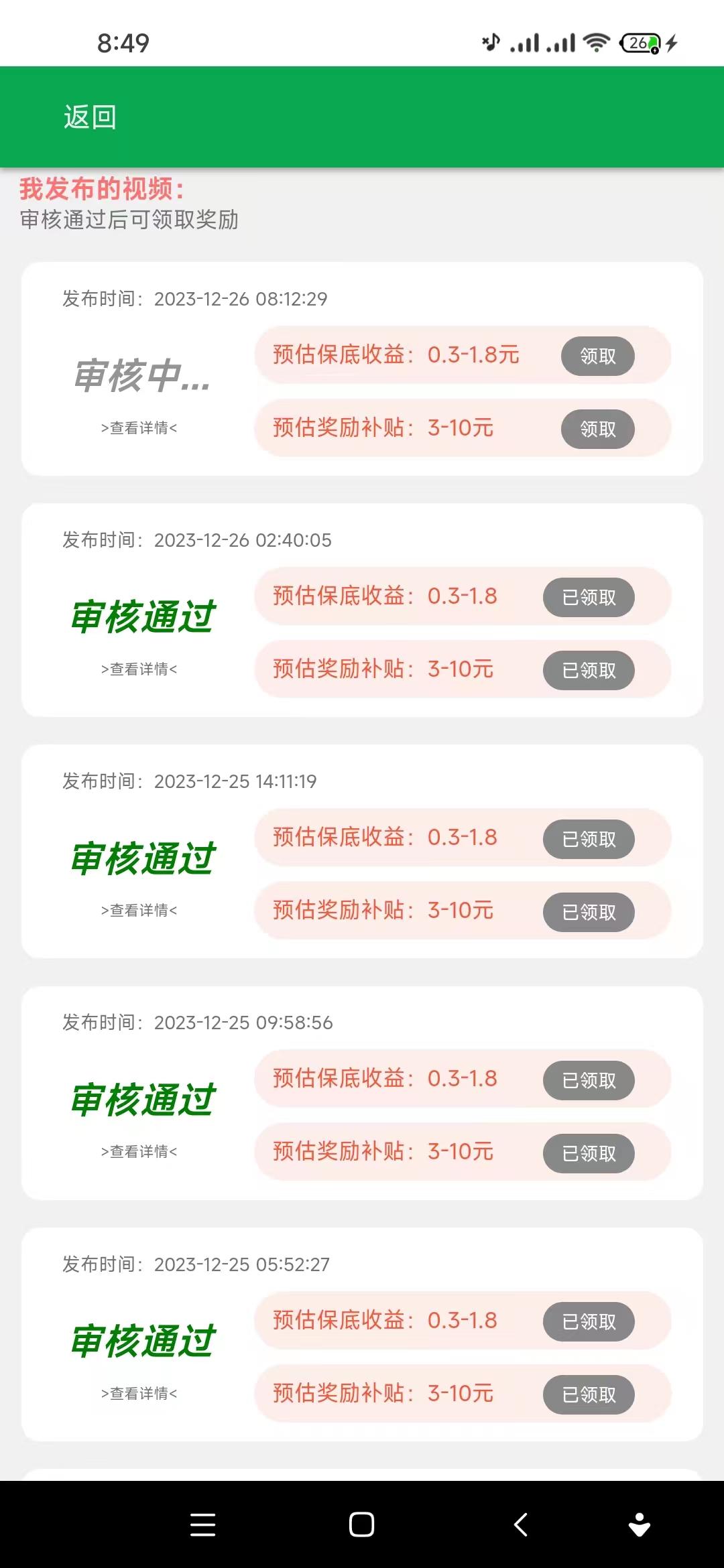Image resolution: width=724 pixels, height=1568 pixels.
Task: Claim 预估奖励补贴 for the 08:12:29 video
Action: (x=597, y=429)
